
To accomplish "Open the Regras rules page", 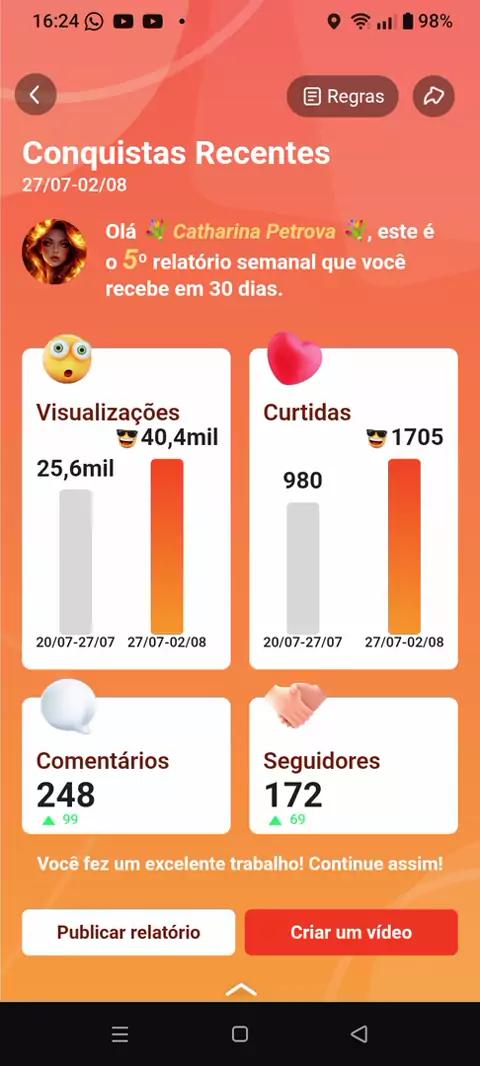I will point(343,97).
